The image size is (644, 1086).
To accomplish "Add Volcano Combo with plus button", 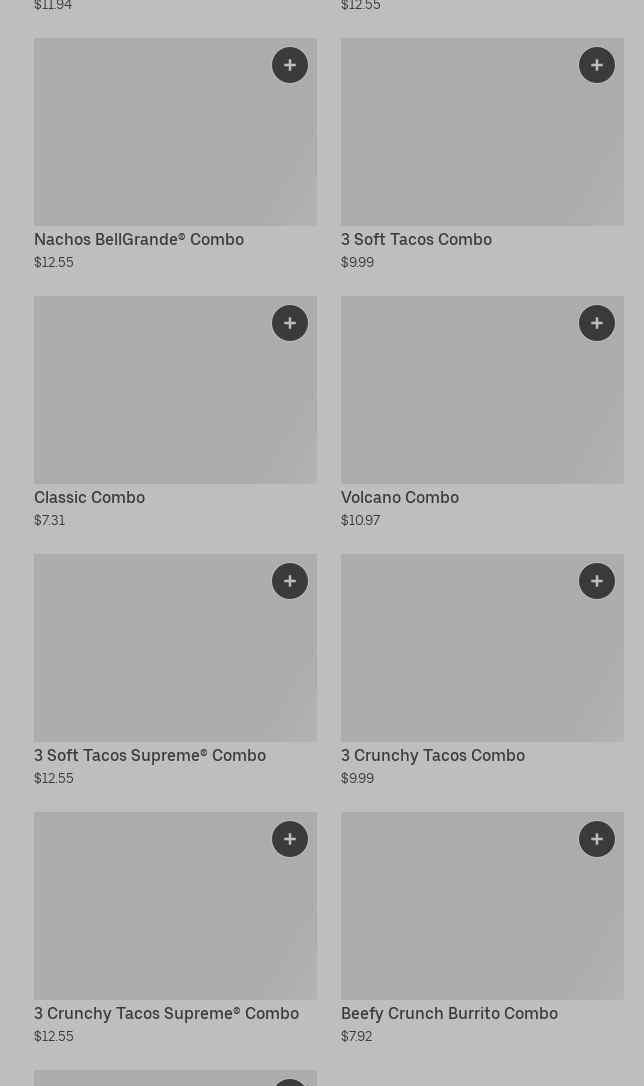I will (x=597, y=323).
